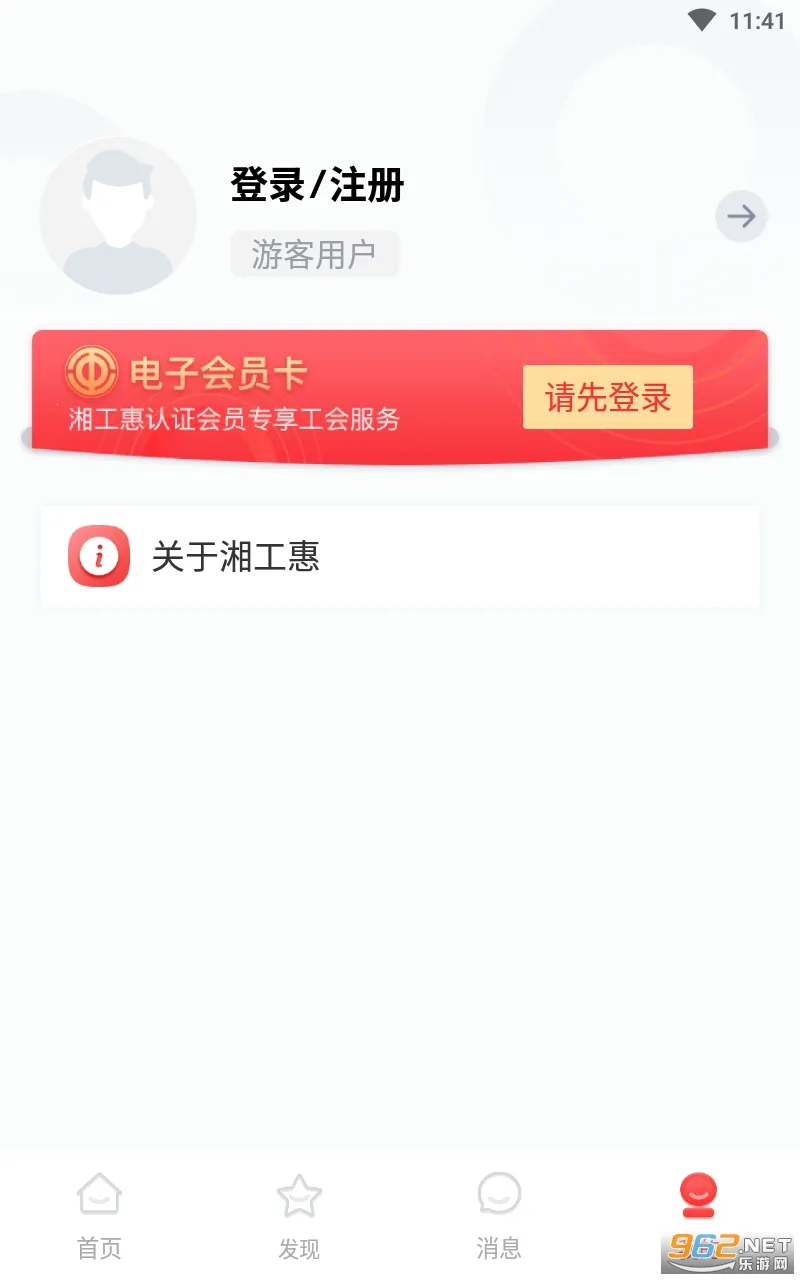
Task: Click 登录/注册 to sign in
Action: (316, 186)
